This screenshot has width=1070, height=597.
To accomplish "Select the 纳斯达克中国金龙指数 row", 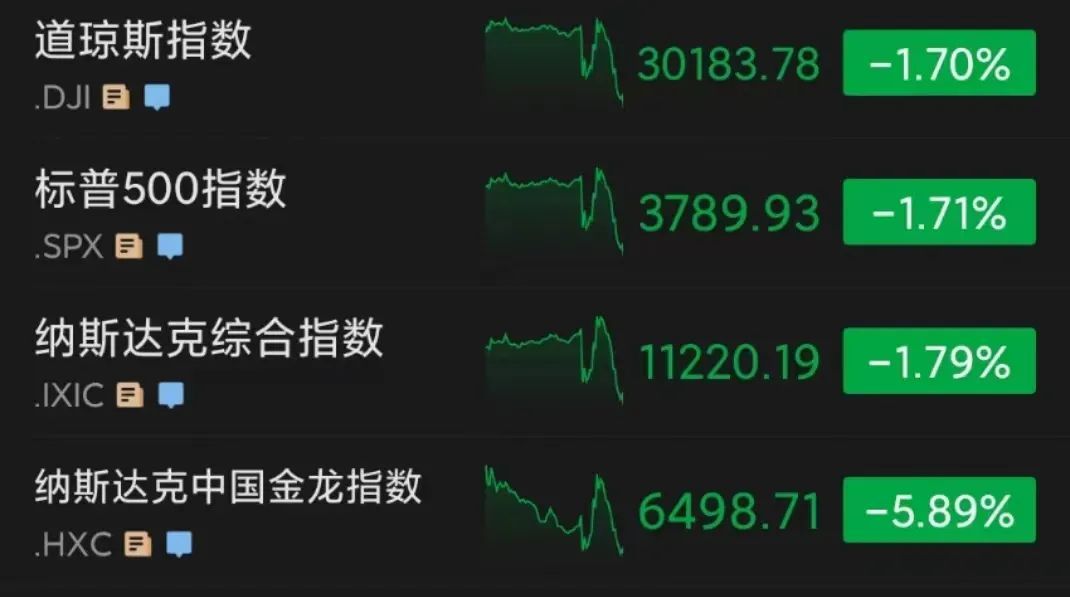I will [228, 487].
